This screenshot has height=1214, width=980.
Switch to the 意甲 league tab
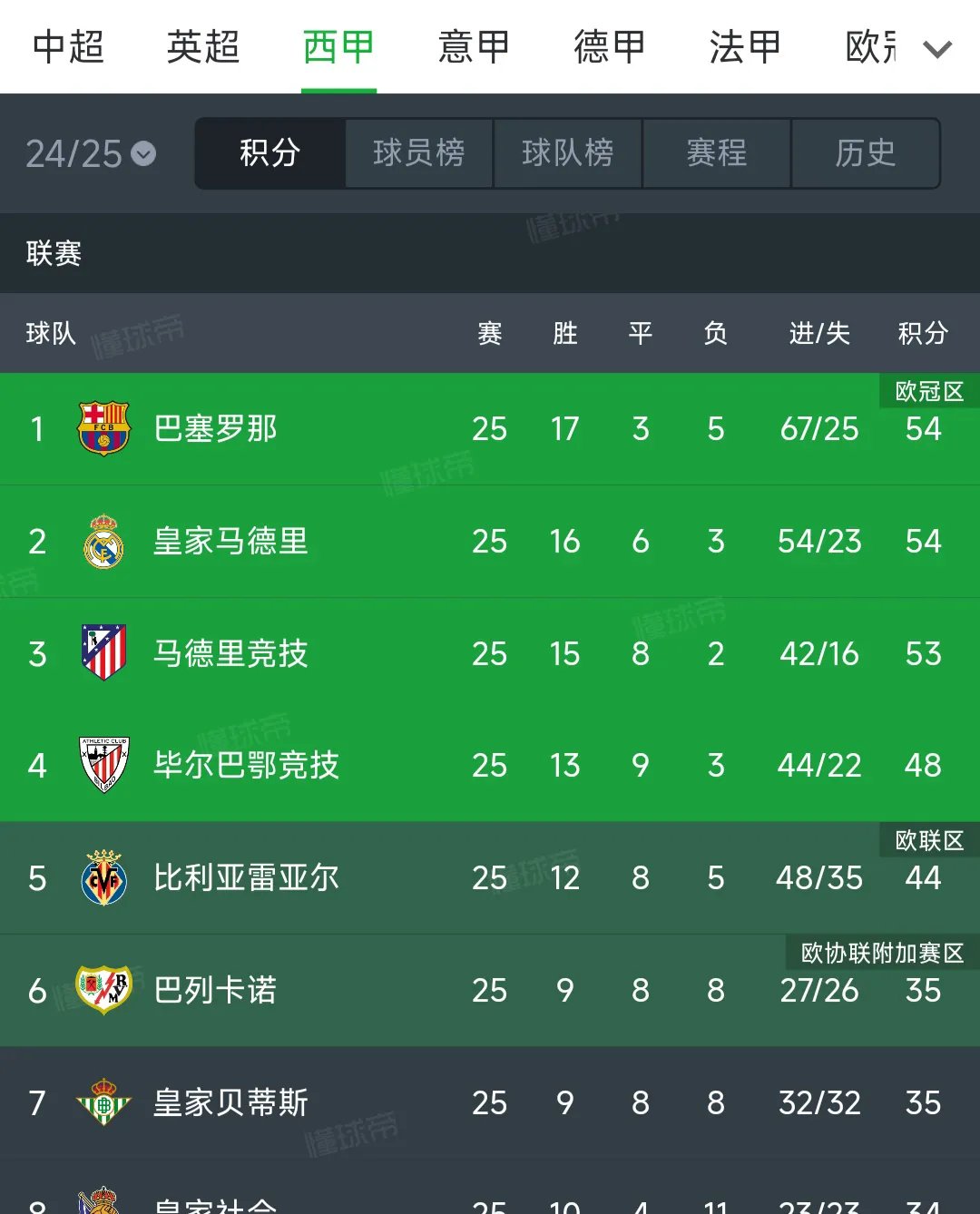[x=474, y=47]
